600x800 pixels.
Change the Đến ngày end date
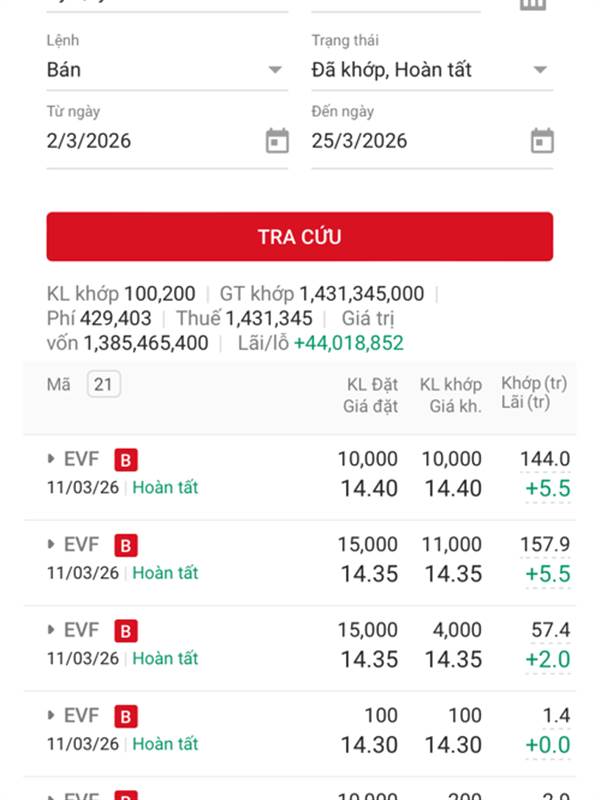click(431, 141)
